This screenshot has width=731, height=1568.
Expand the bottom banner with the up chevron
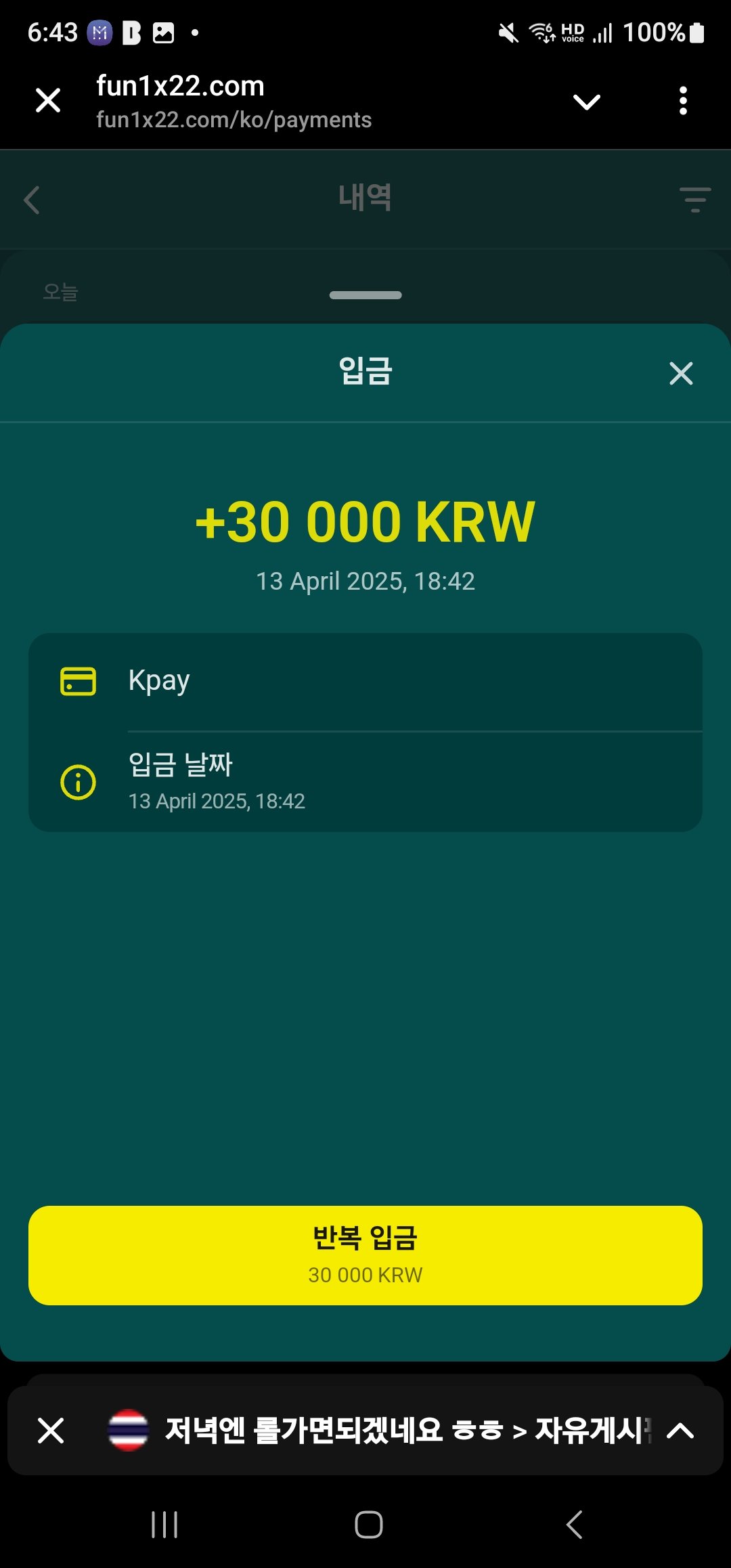click(x=680, y=1431)
